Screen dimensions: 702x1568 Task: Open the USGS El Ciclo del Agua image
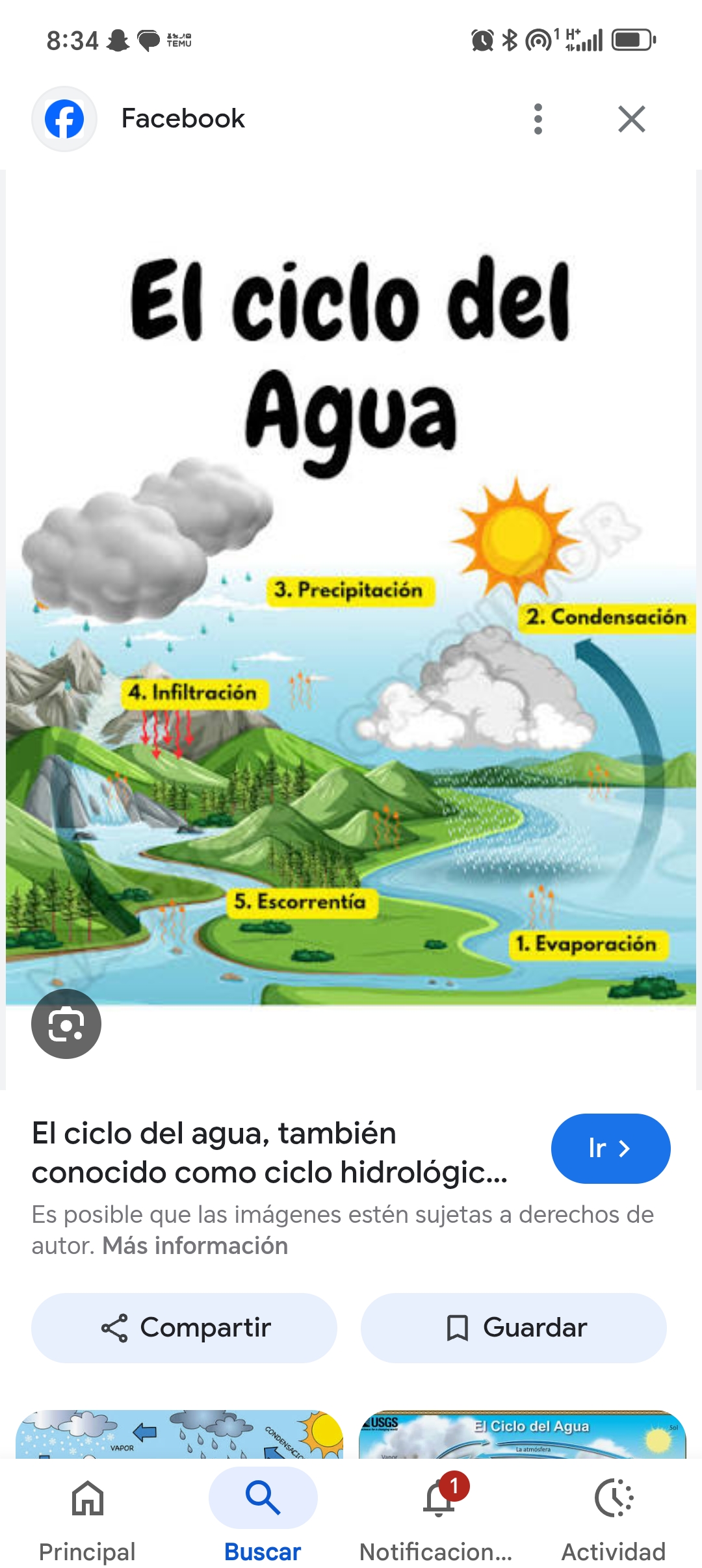tap(523, 1433)
